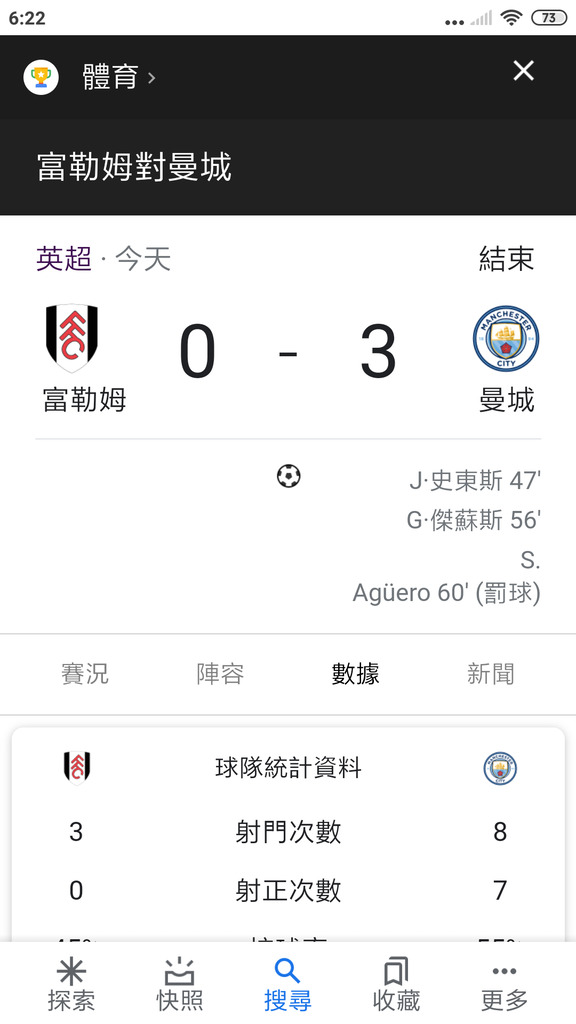This screenshot has height=1024, width=576.
Task: Open 曼城 team on the scoreboard
Action: tap(506, 359)
